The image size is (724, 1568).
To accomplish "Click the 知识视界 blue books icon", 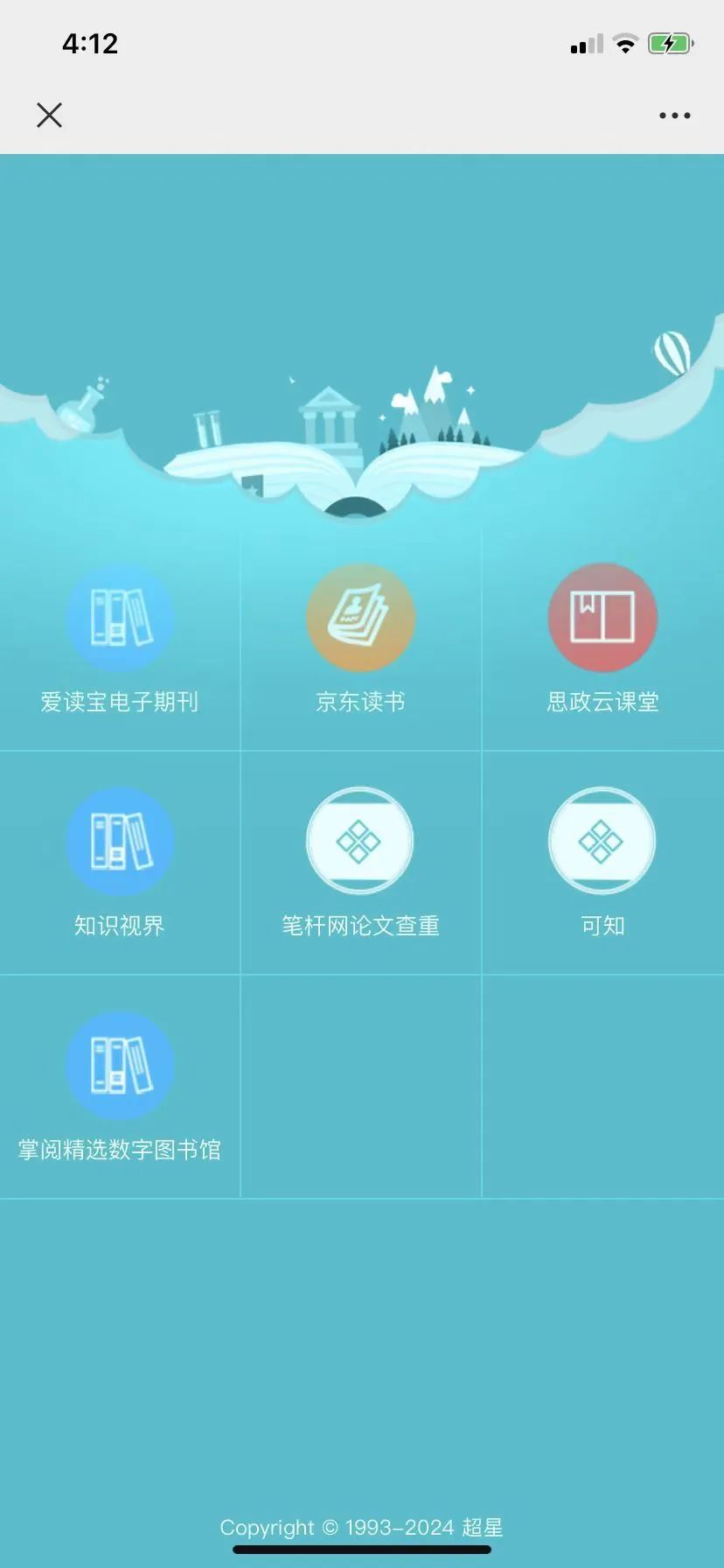I will 121,840.
